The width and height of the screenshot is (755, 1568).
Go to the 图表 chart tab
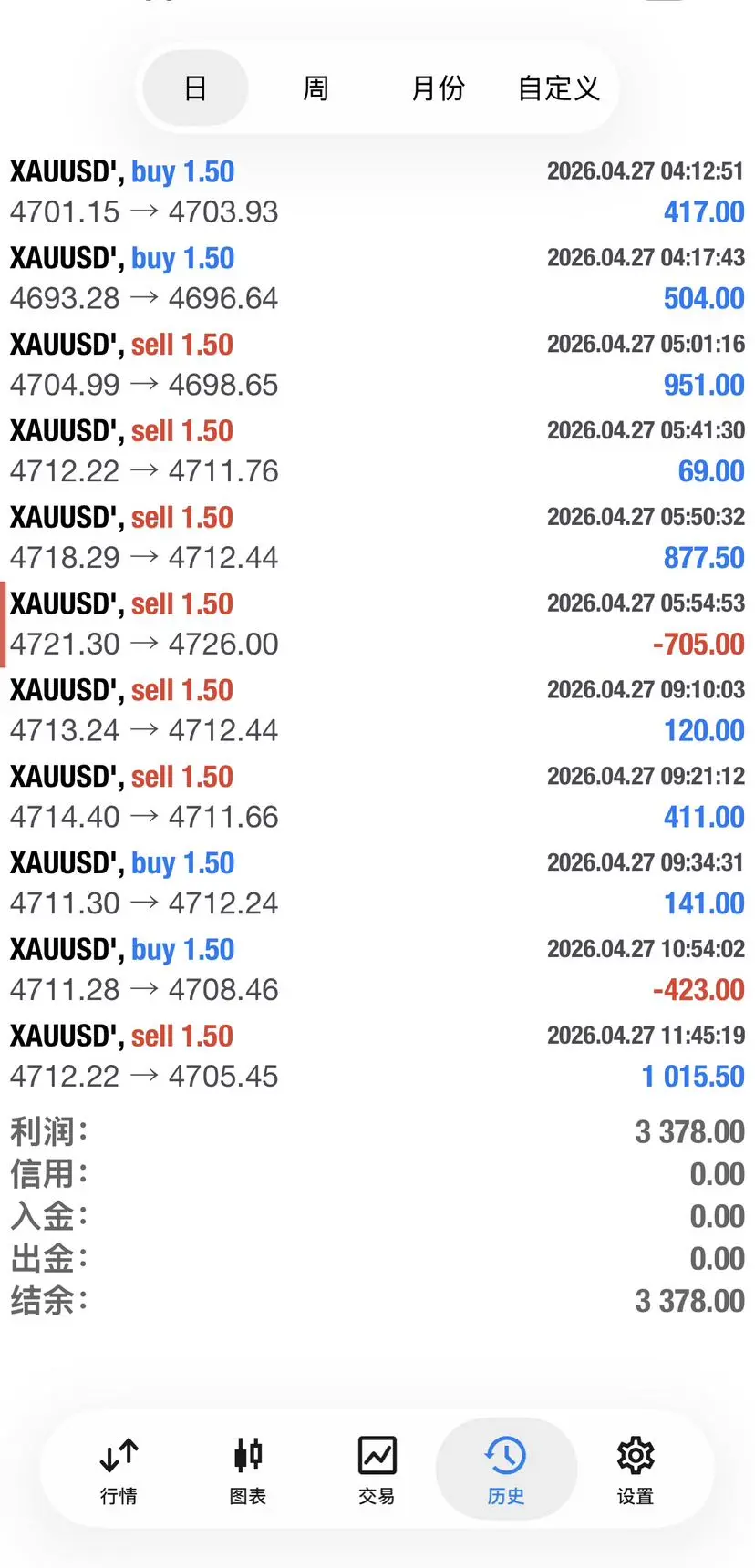248,1469
